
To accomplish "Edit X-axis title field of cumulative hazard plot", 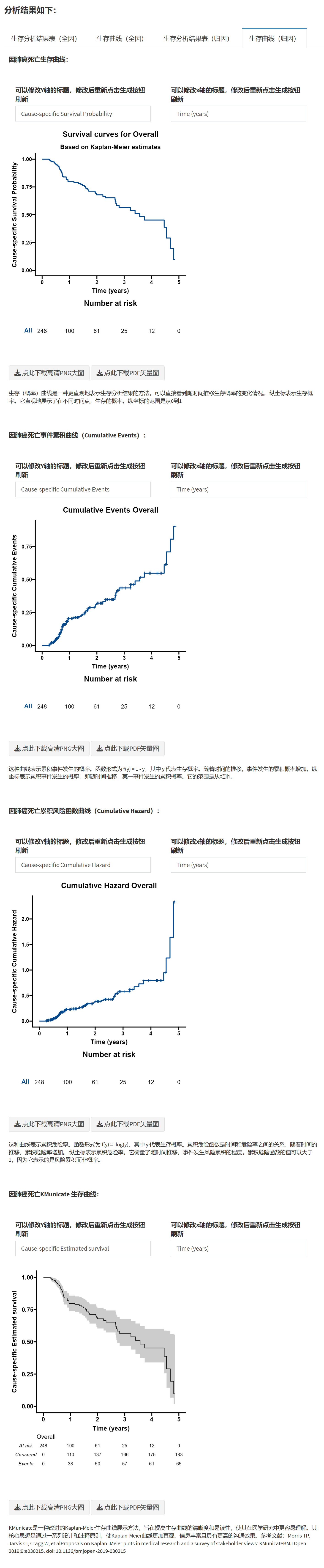I will pyautogui.click(x=238, y=865).
